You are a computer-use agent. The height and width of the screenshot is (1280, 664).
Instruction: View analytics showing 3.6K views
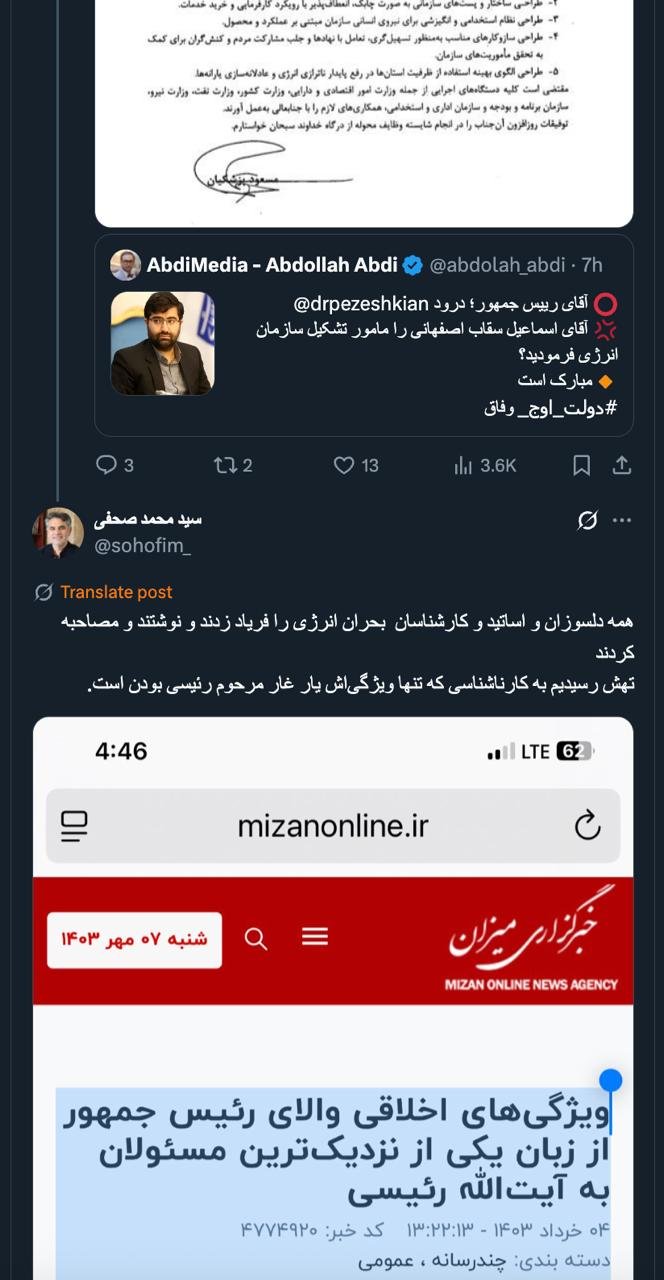485,465
